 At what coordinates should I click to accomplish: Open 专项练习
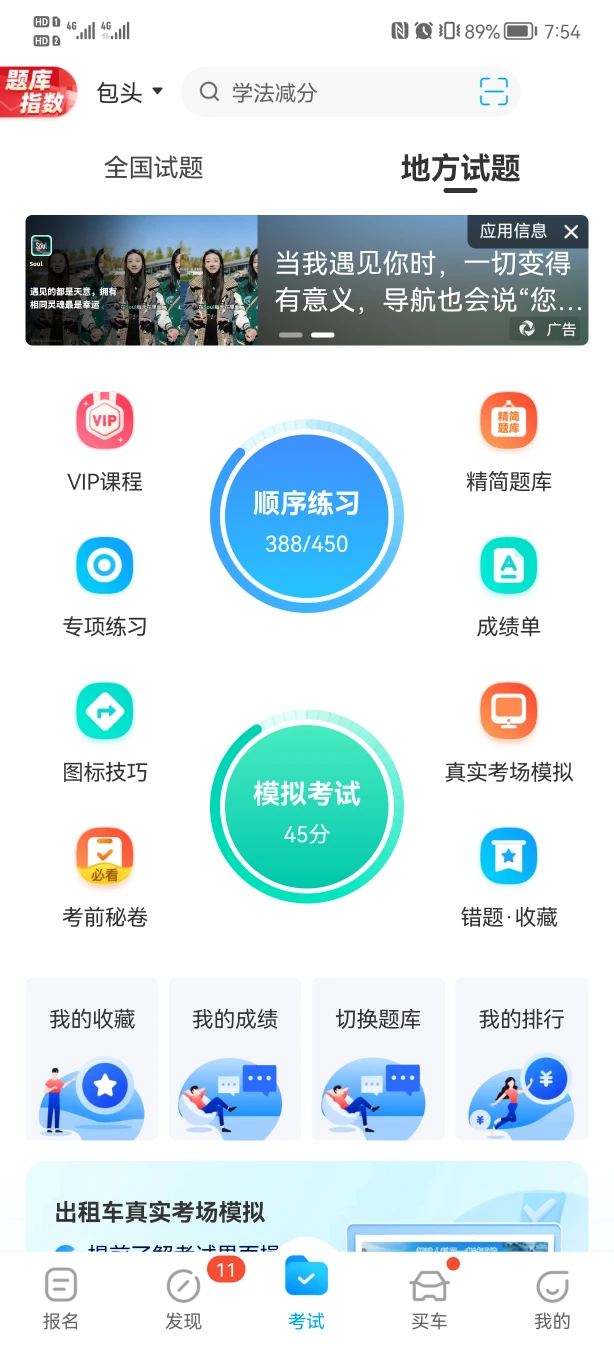[105, 587]
